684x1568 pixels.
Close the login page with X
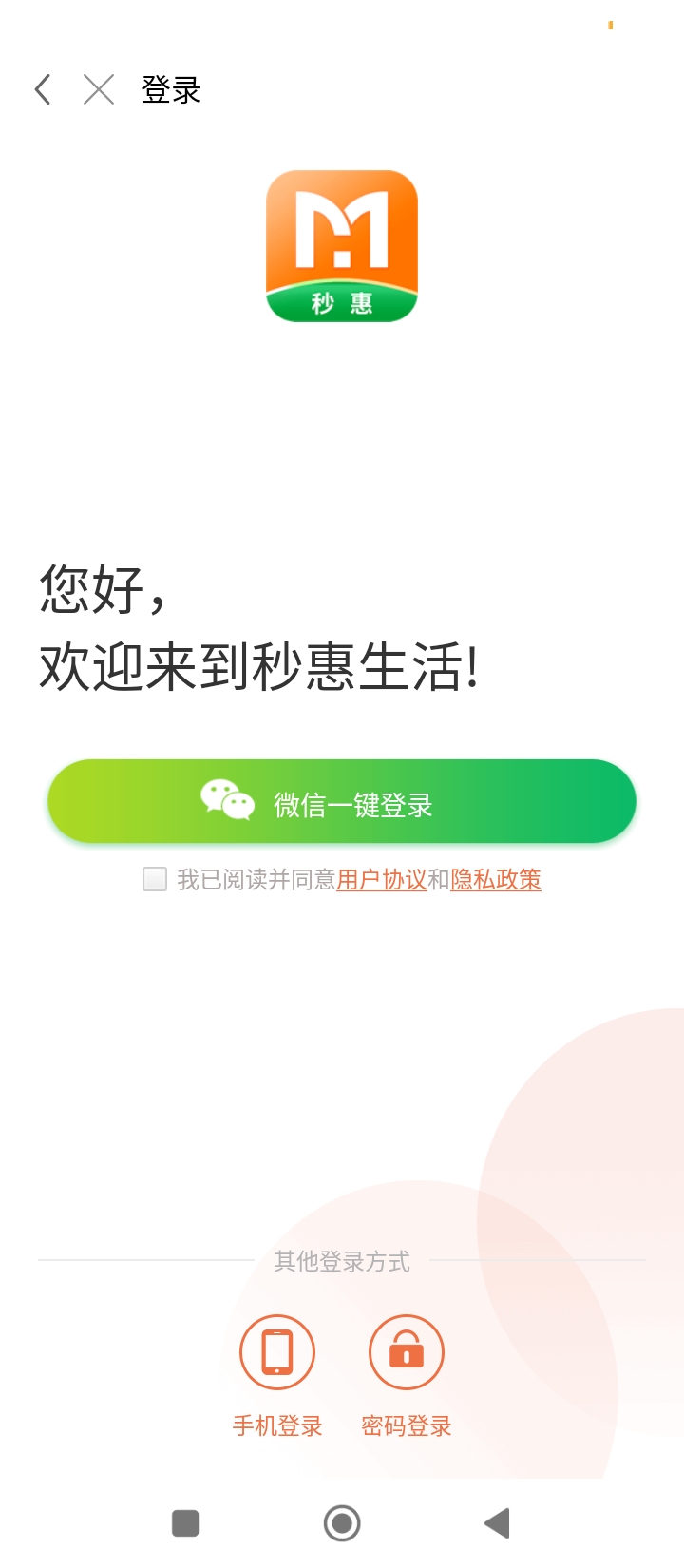(99, 89)
